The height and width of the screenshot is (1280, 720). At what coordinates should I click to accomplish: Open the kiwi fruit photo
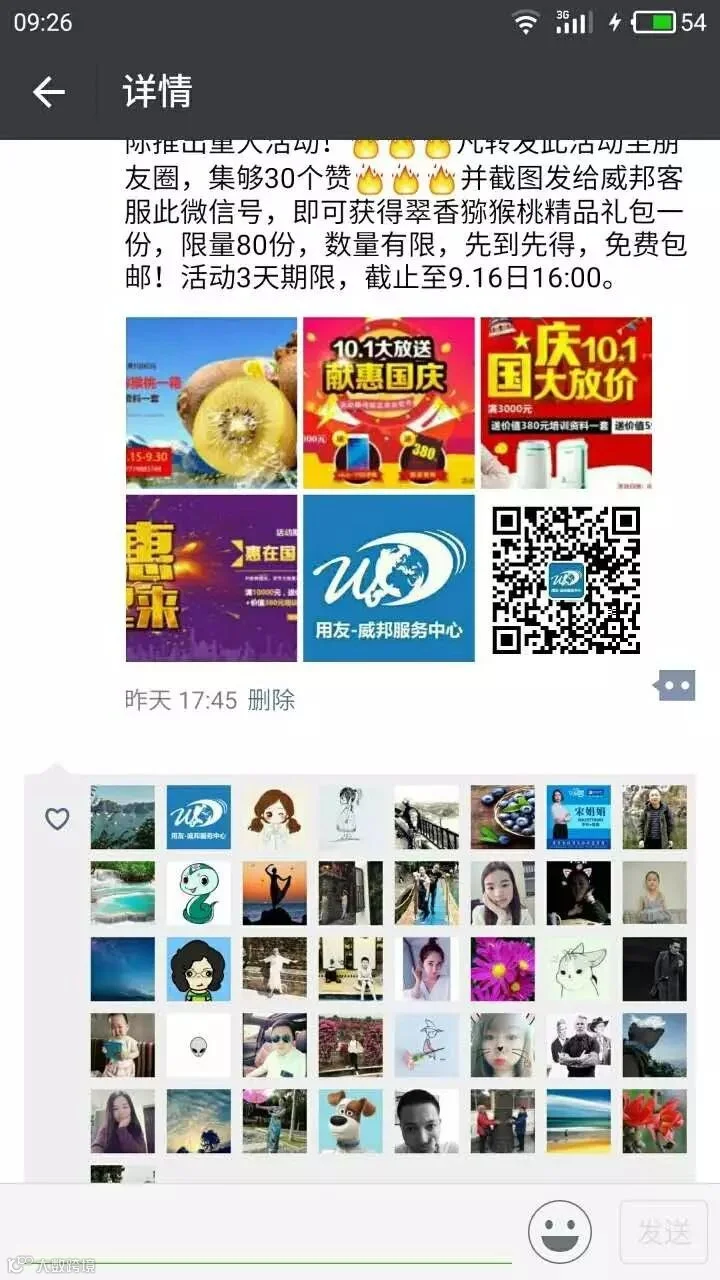[211, 403]
